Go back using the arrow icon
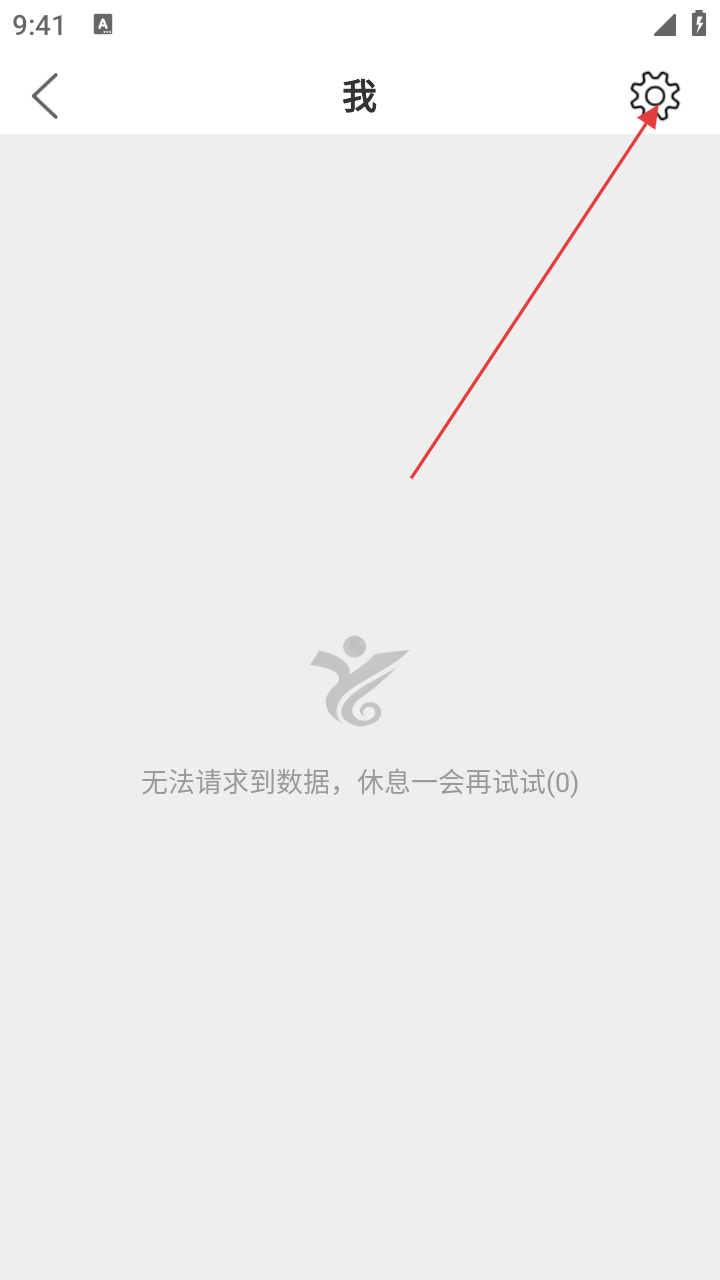The width and height of the screenshot is (720, 1280). point(45,96)
